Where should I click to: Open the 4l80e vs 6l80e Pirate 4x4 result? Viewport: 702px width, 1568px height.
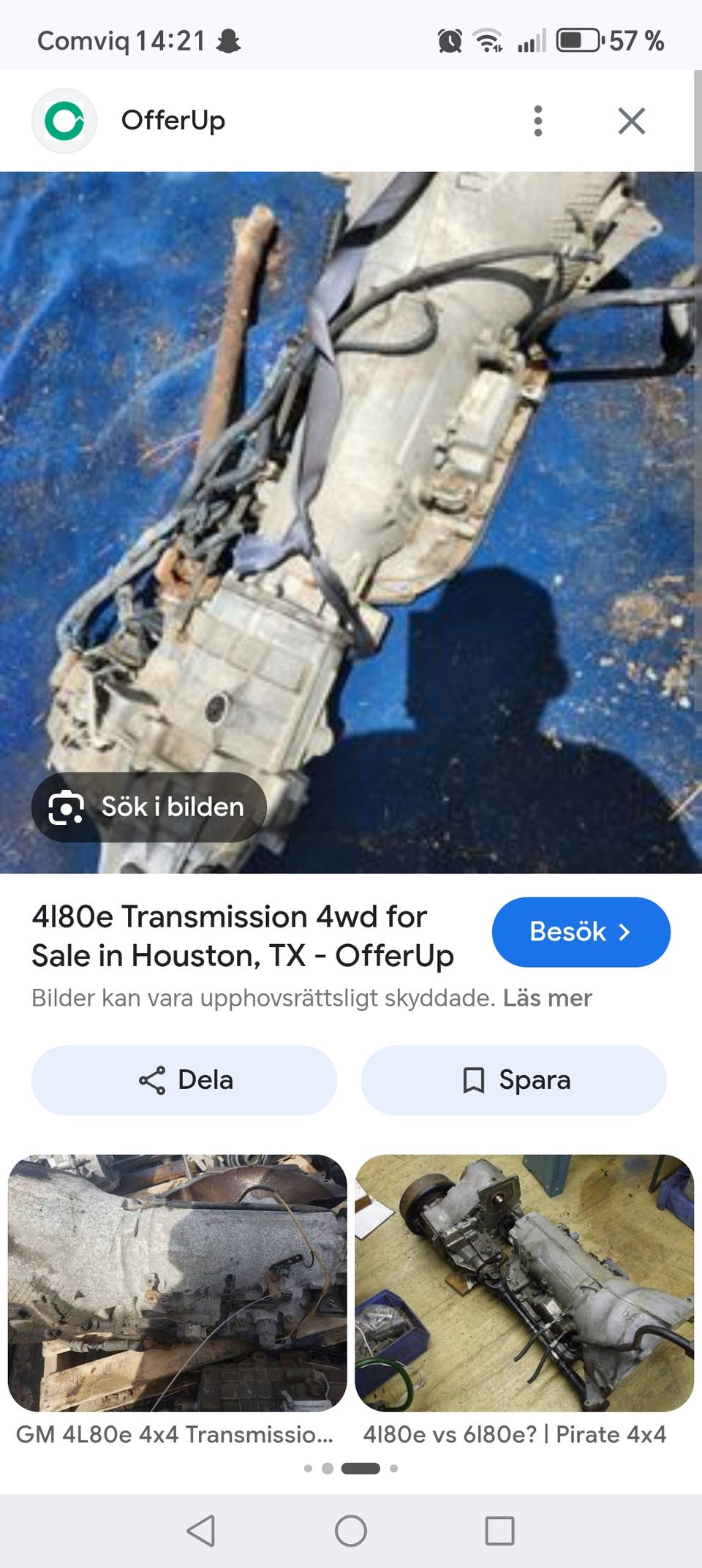pos(524,1300)
